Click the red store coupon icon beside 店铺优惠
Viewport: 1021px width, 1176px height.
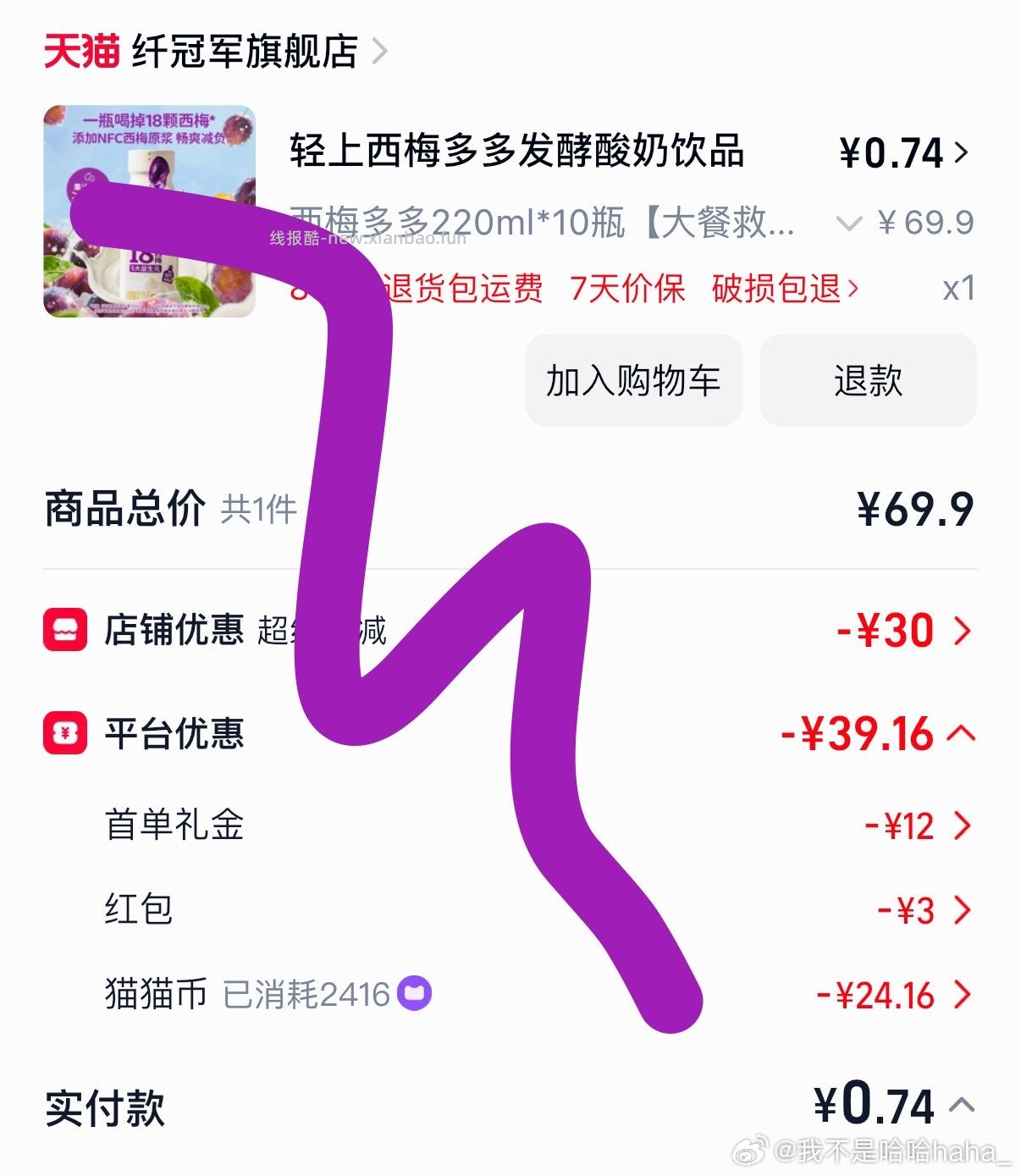tap(63, 628)
